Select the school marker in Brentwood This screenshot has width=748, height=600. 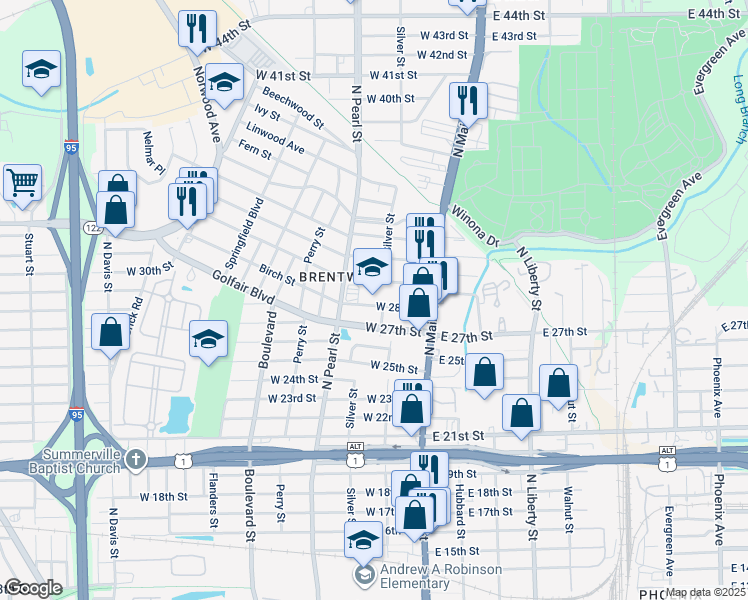(x=372, y=267)
